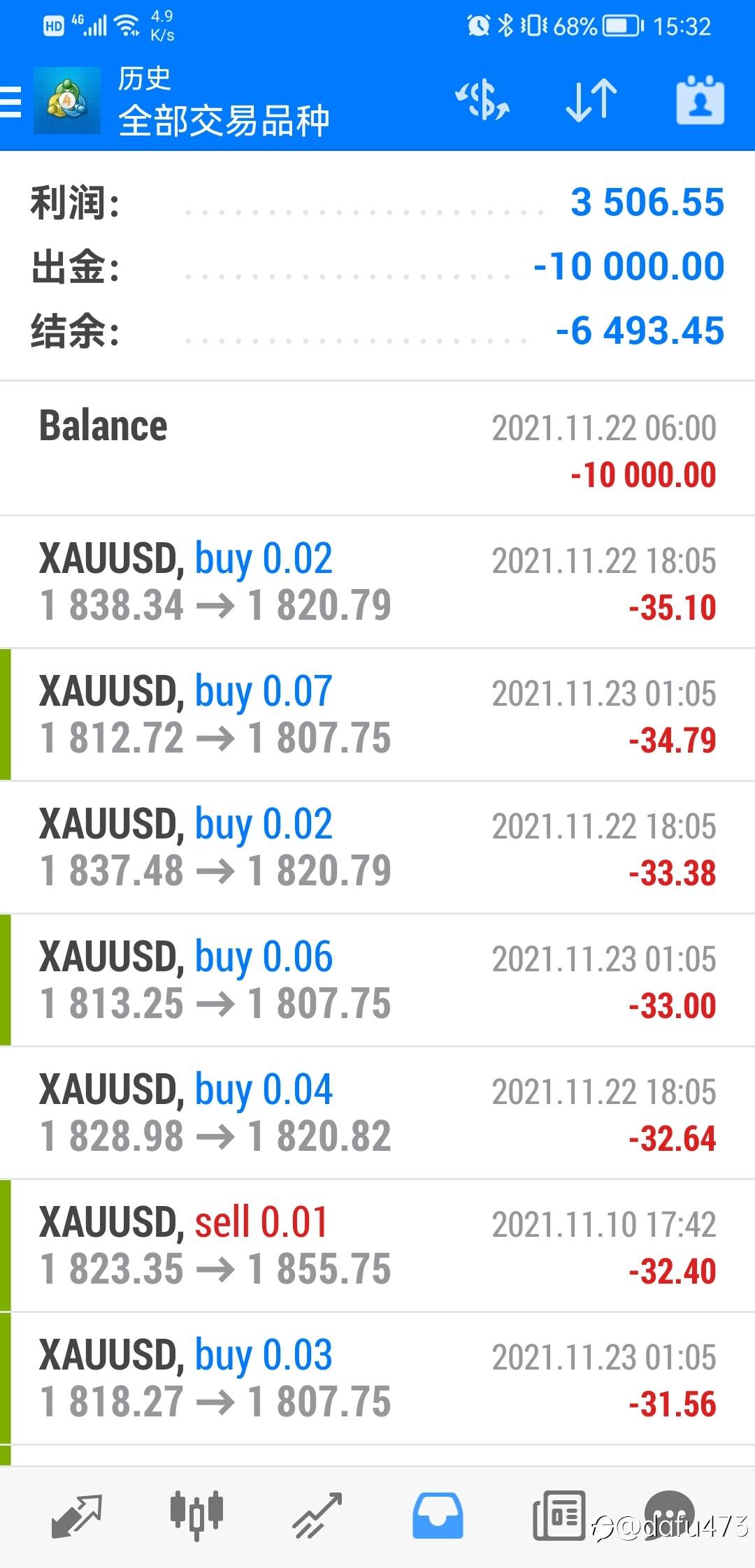Open the trade with loss -35.10

point(377,582)
